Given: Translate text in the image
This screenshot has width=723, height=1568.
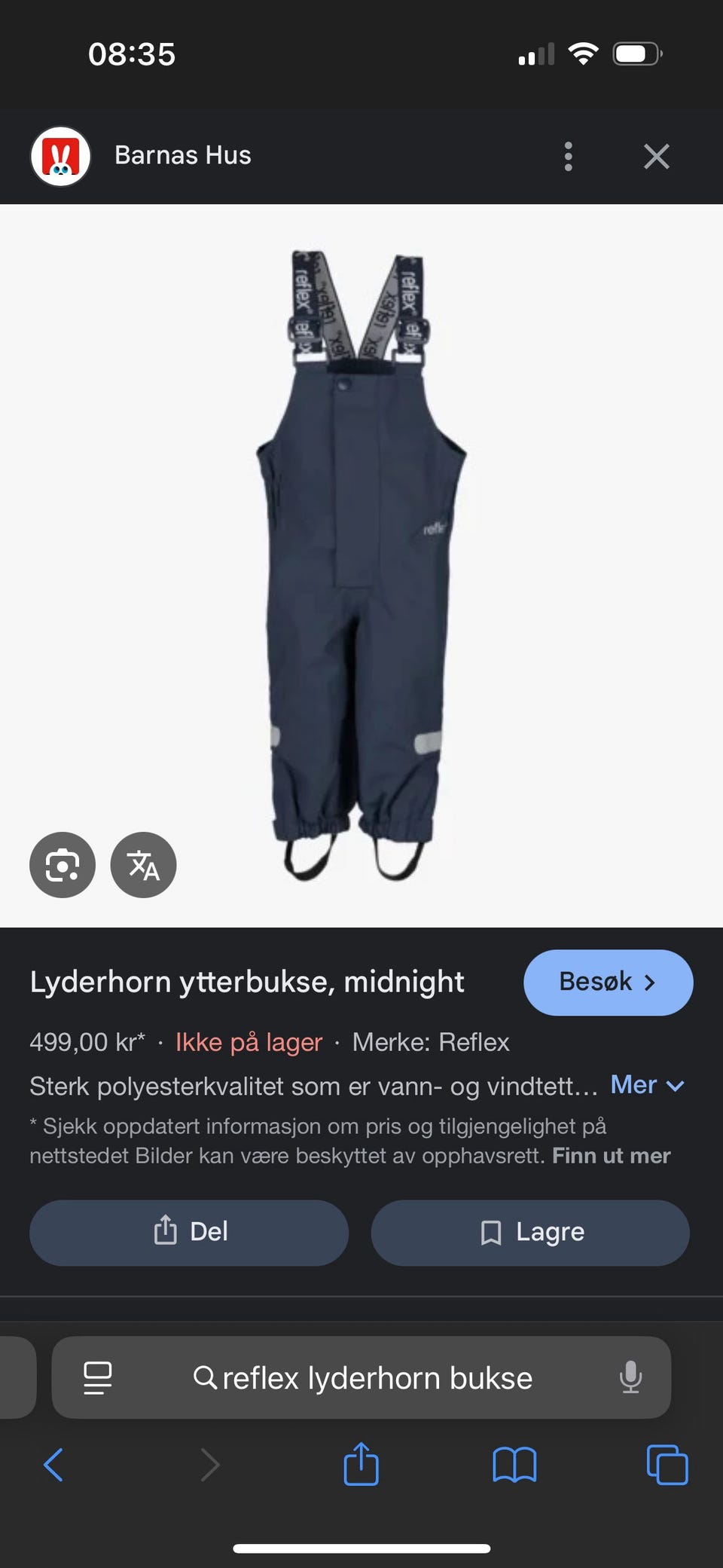Looking at the screenshot, I should [x=143, y=865].
